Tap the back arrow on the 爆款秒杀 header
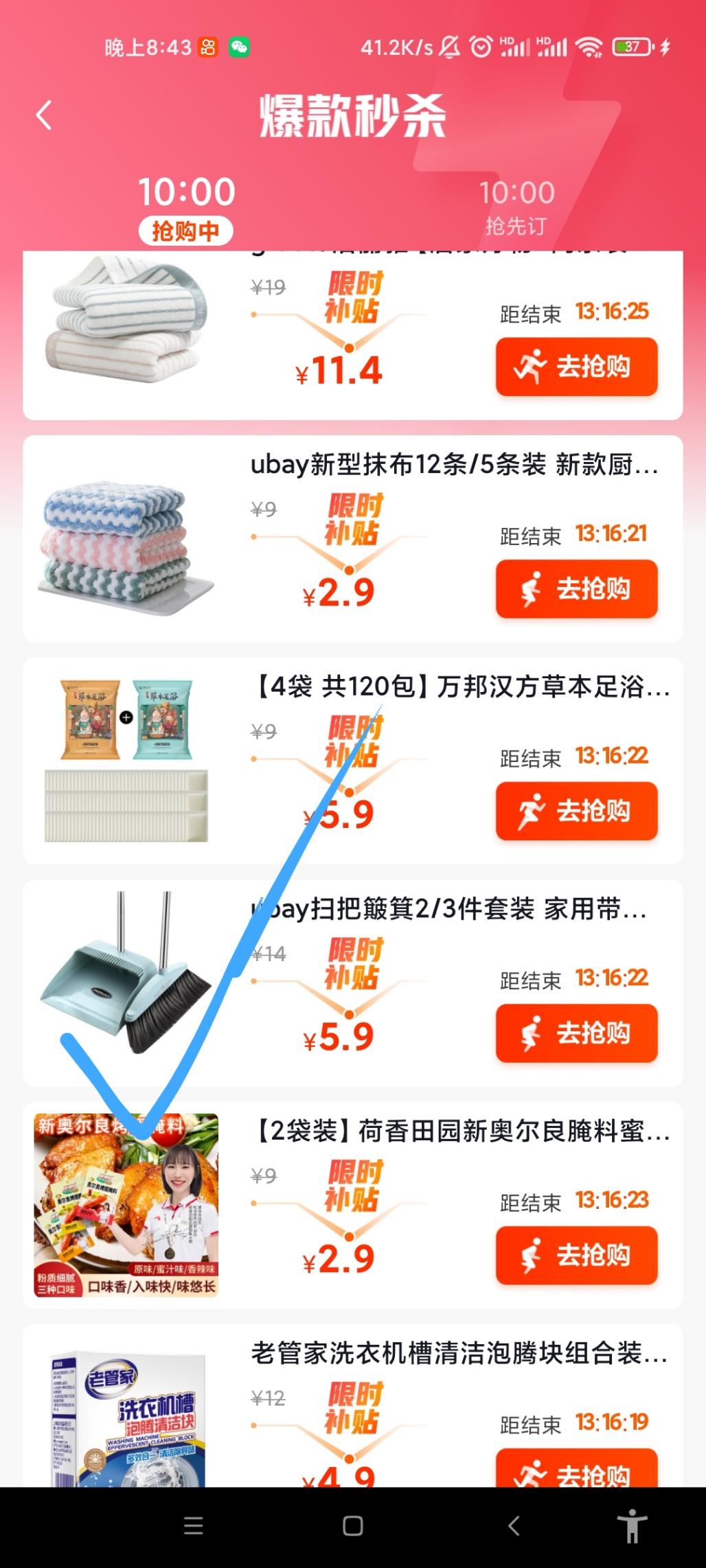 tap(44, 115)
